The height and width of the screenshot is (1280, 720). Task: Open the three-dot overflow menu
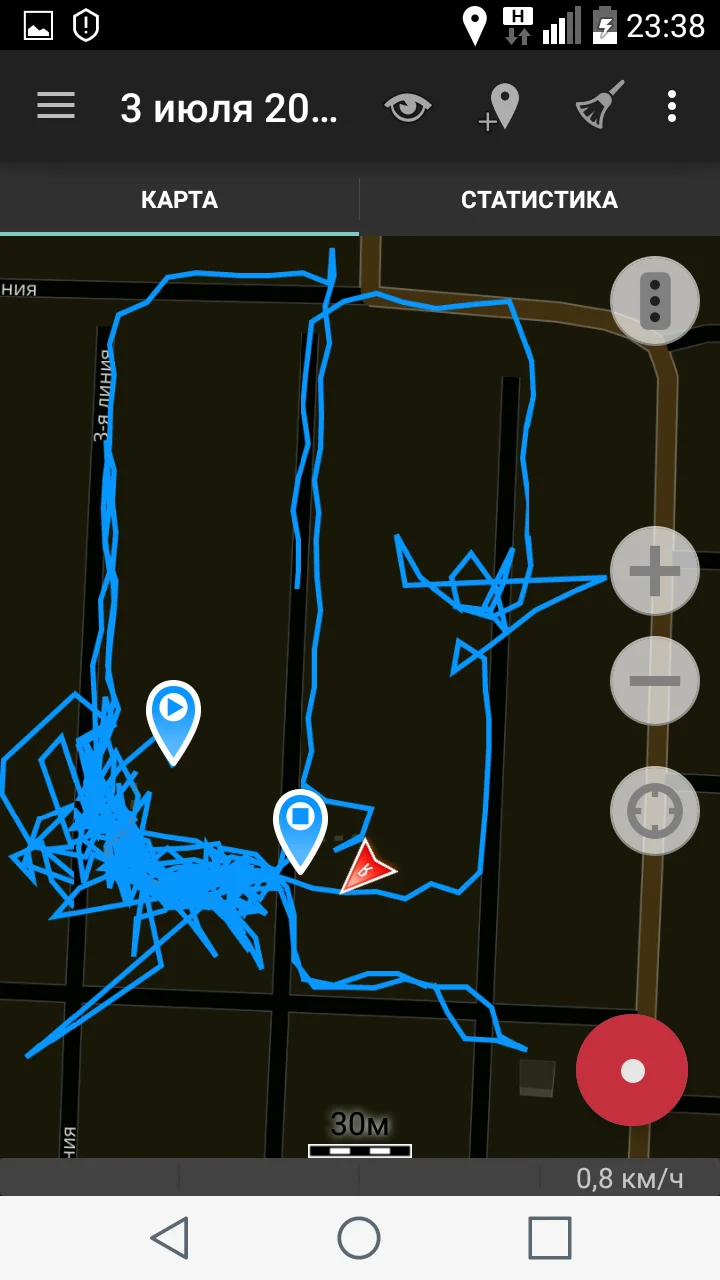[x=672, y=106]
